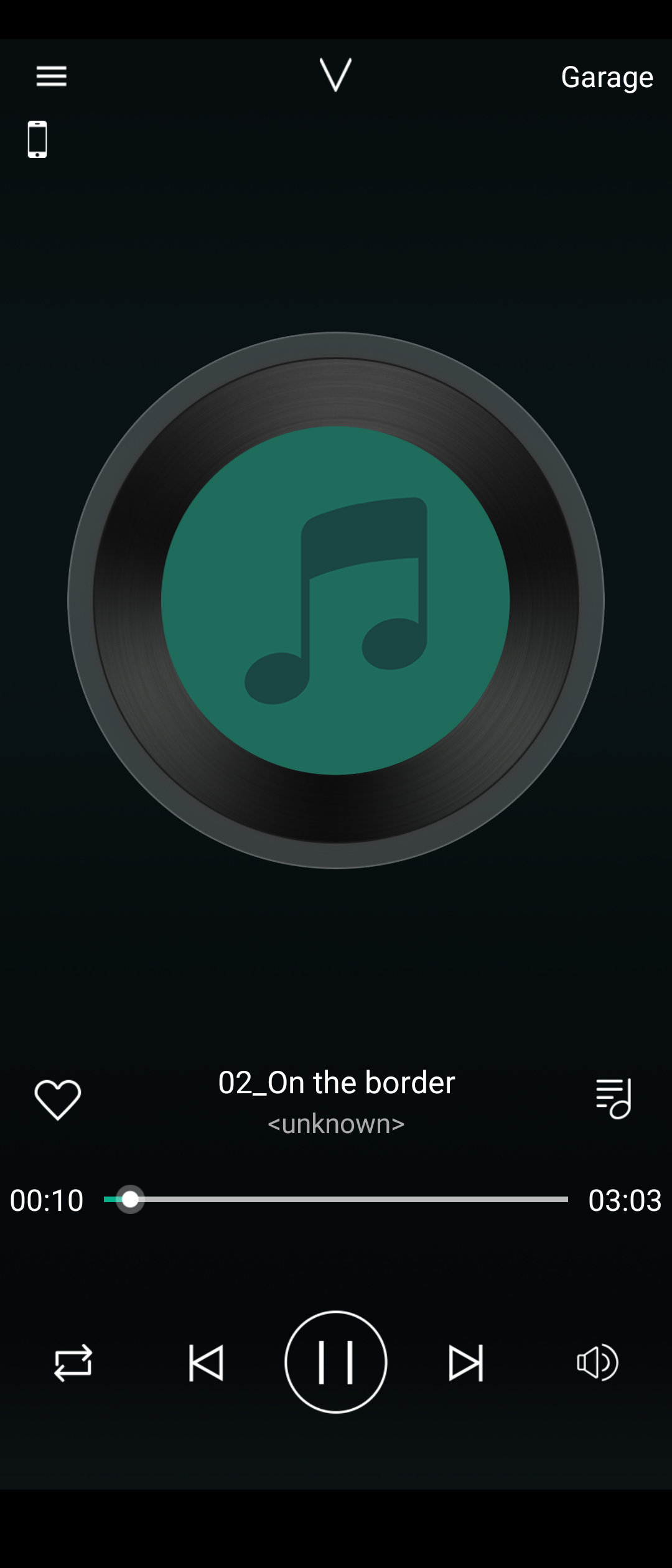Collapse the player with the down chevron
The width and height of the screenshot is (672, 1568).
click(x=335, y=75)
